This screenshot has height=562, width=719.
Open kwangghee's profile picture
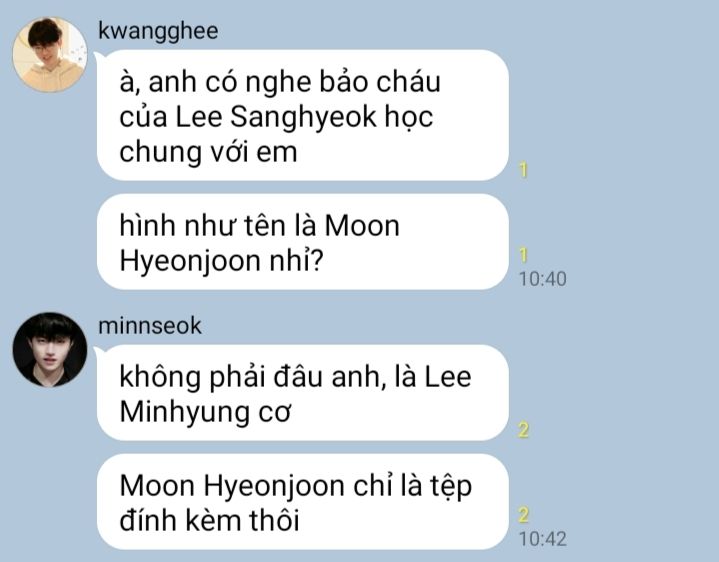click(49, 55)
